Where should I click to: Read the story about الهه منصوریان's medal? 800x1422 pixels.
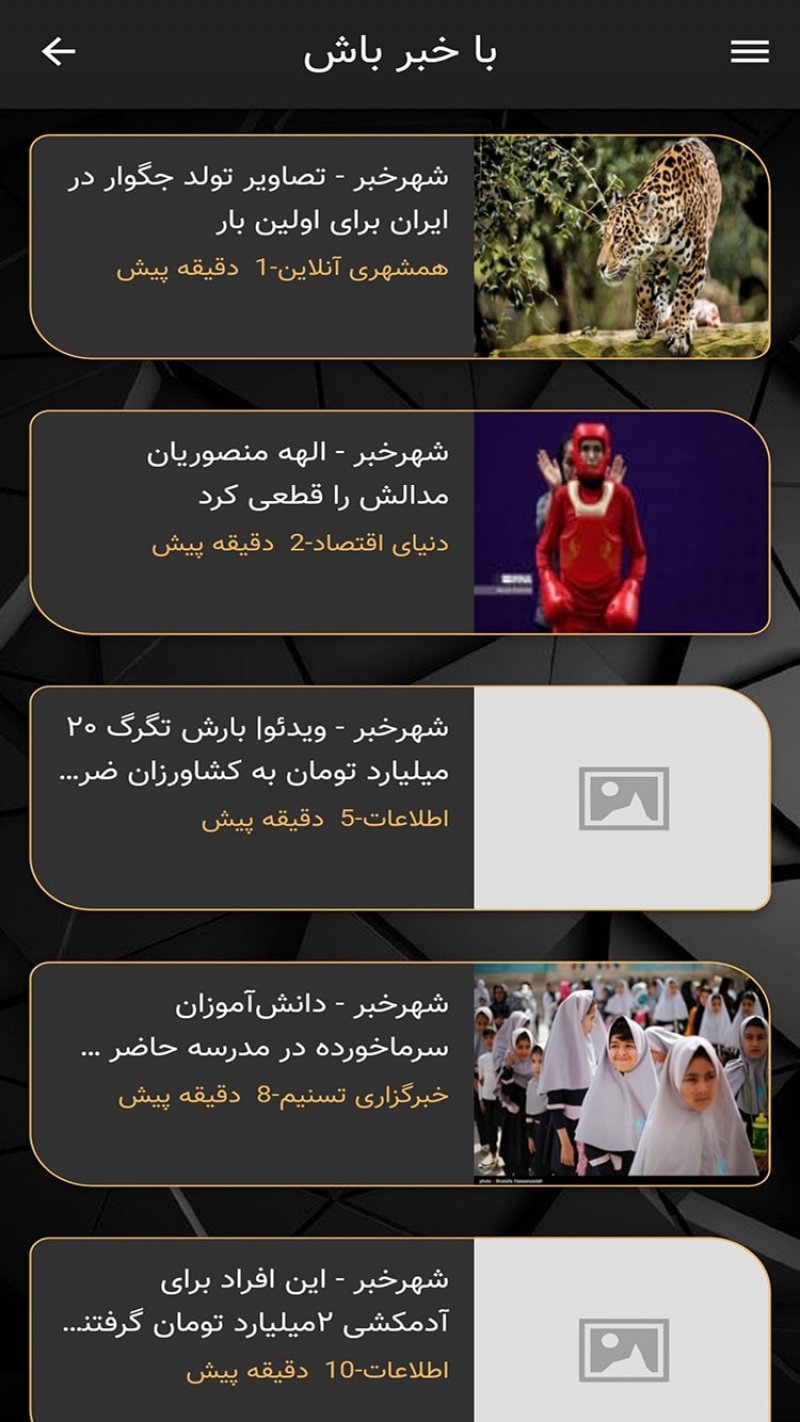pyautogui.click(x=400, y=522)
